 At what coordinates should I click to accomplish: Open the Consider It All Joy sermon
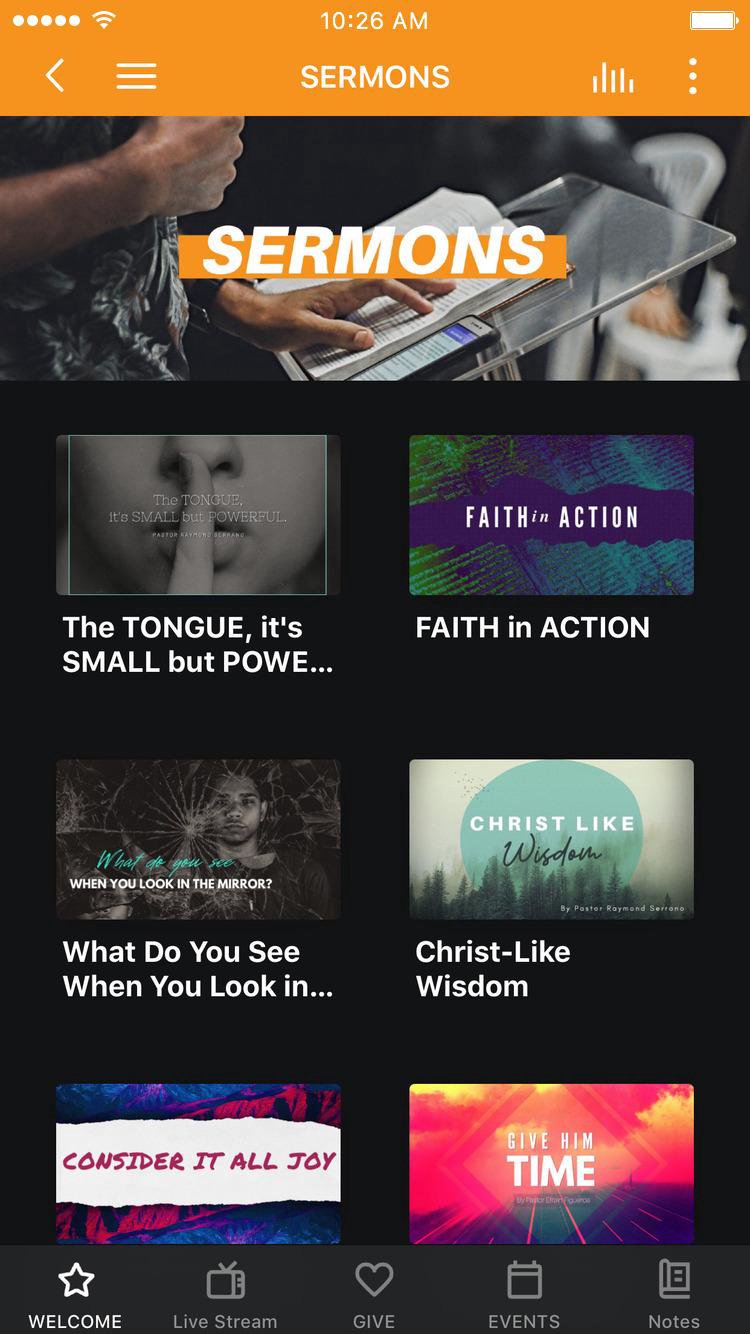pyautogui.click(x=198, y=1164)
